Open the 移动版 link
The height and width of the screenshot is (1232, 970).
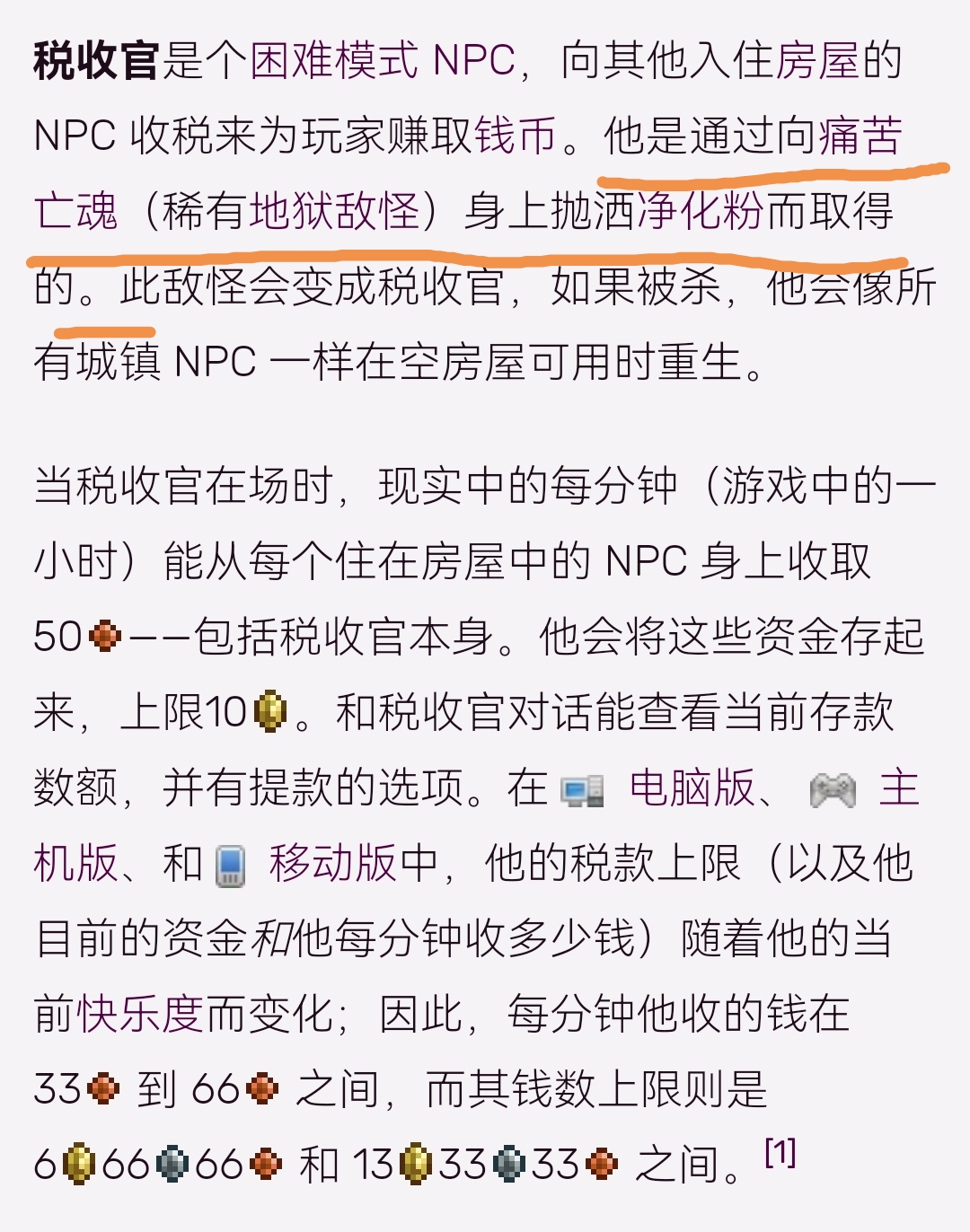(332, 864)
